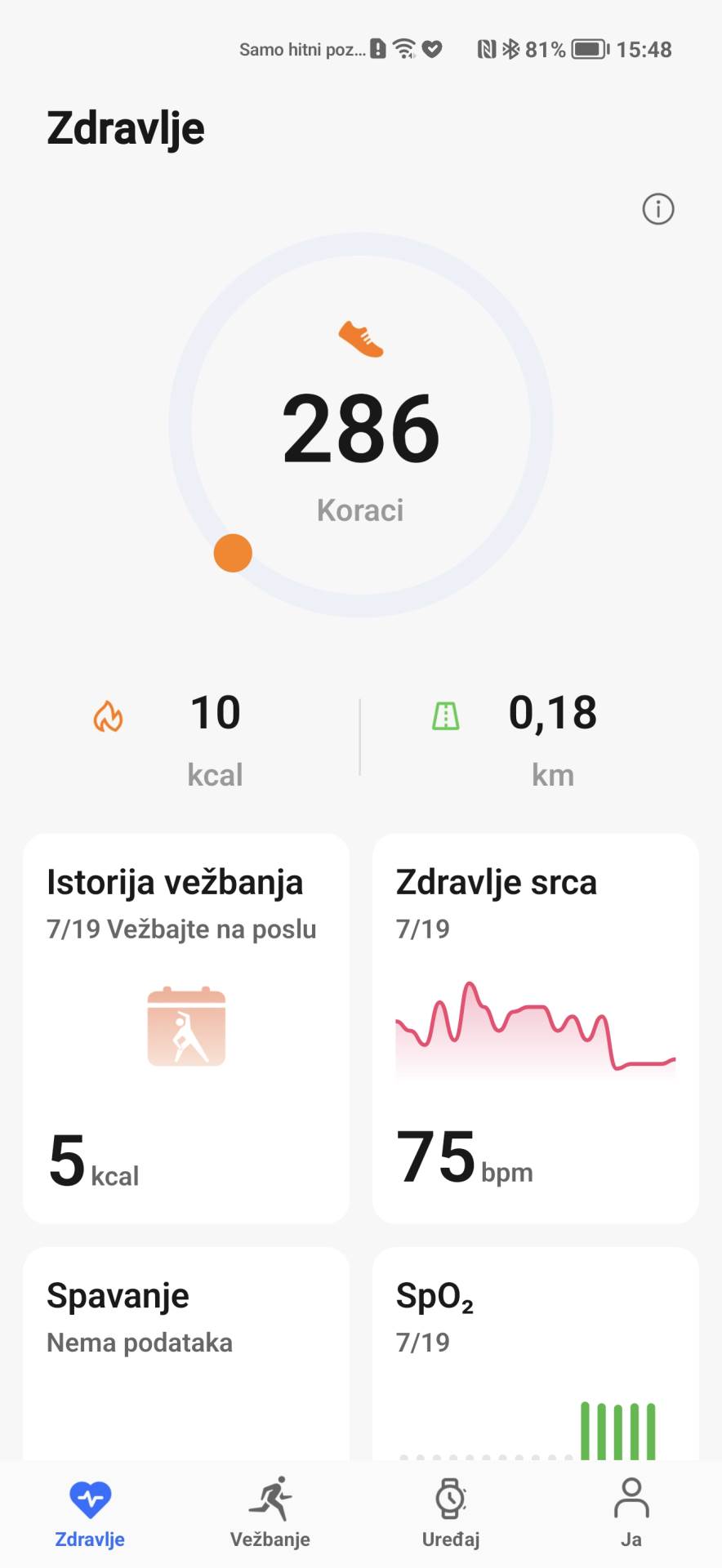Open the info icon in top right corner

pos(657,209)
